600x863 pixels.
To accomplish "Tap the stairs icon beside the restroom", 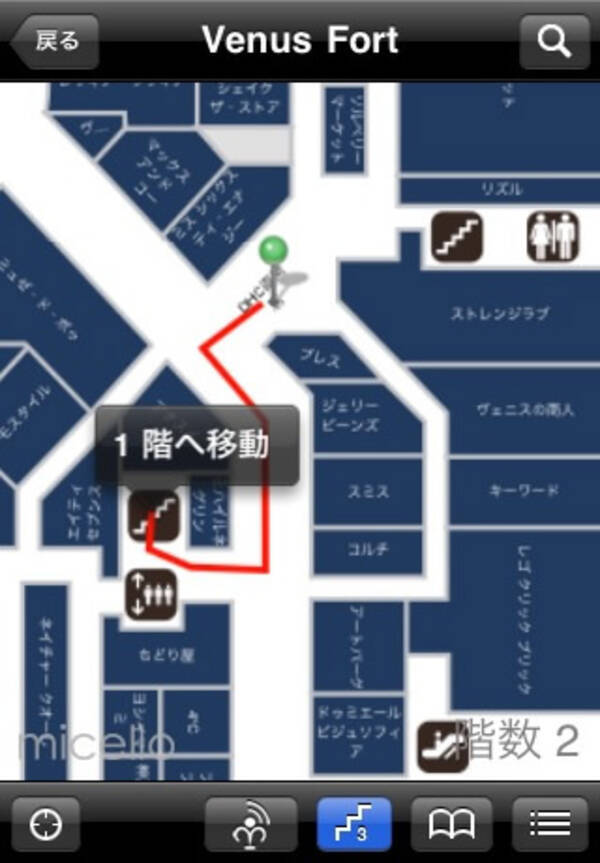I will pos(457,237).
